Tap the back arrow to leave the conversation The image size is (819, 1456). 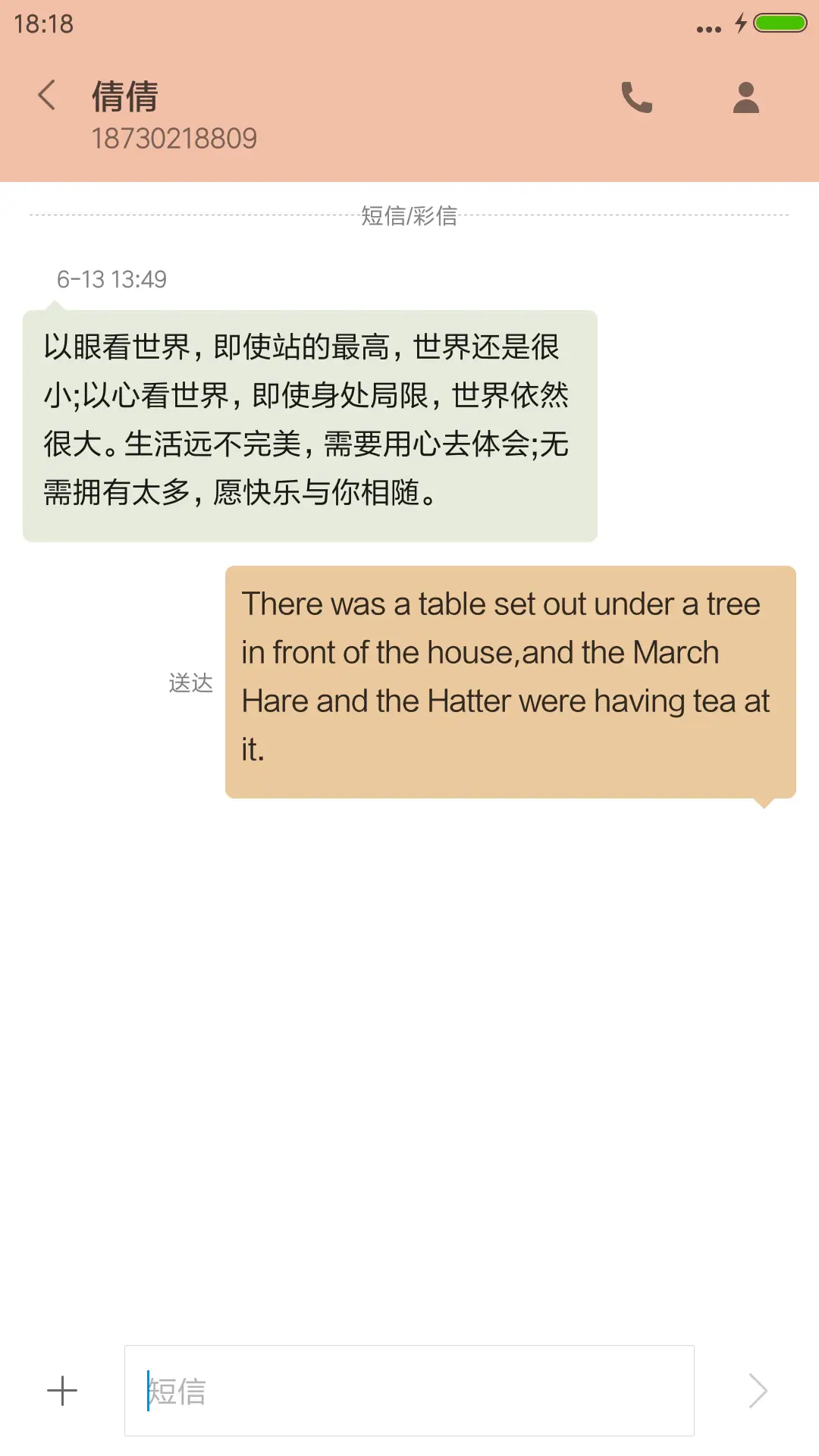[46, 96]
